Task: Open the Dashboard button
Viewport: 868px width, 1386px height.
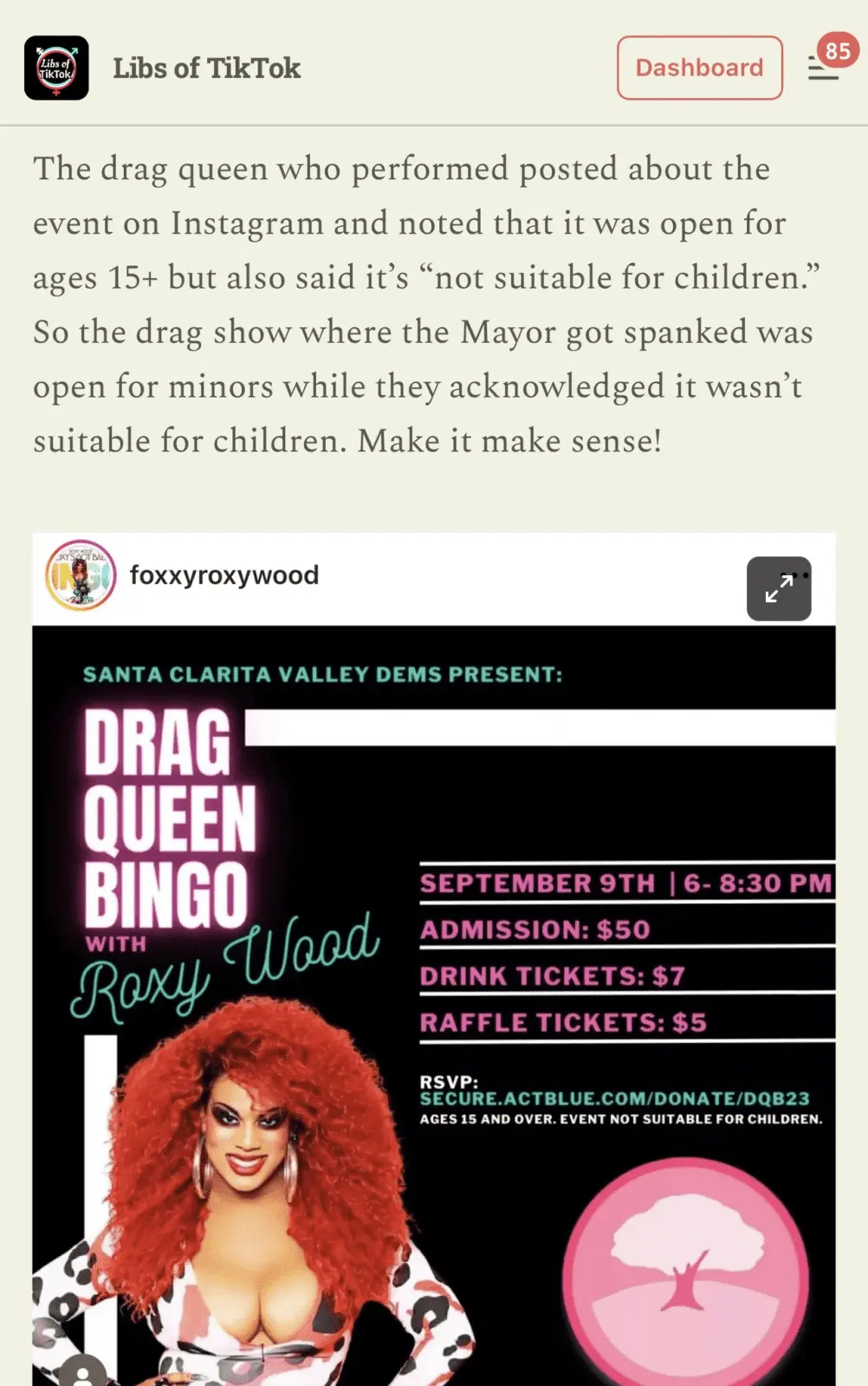Action: 699,68
